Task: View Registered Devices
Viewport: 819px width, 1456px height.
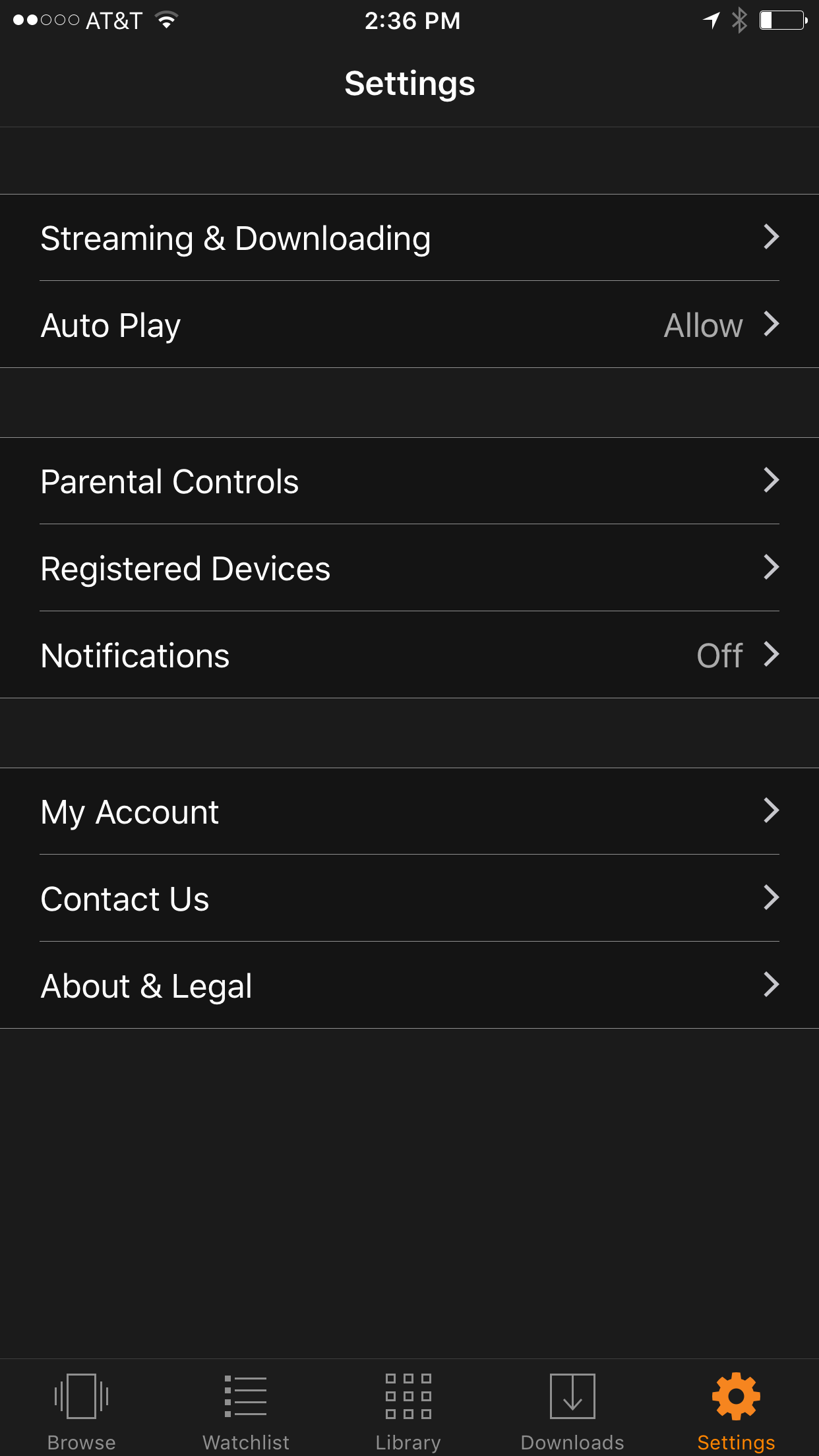Action: 409,568
